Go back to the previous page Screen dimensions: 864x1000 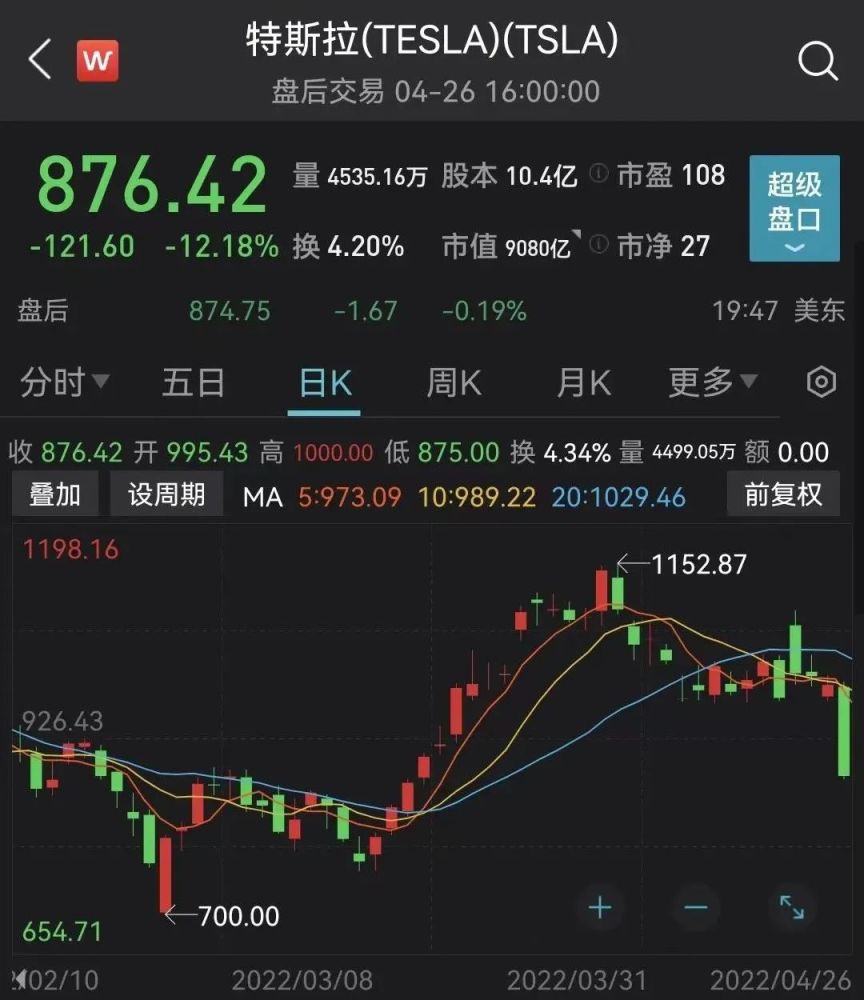pyautogui.click(x=40, y=61)
